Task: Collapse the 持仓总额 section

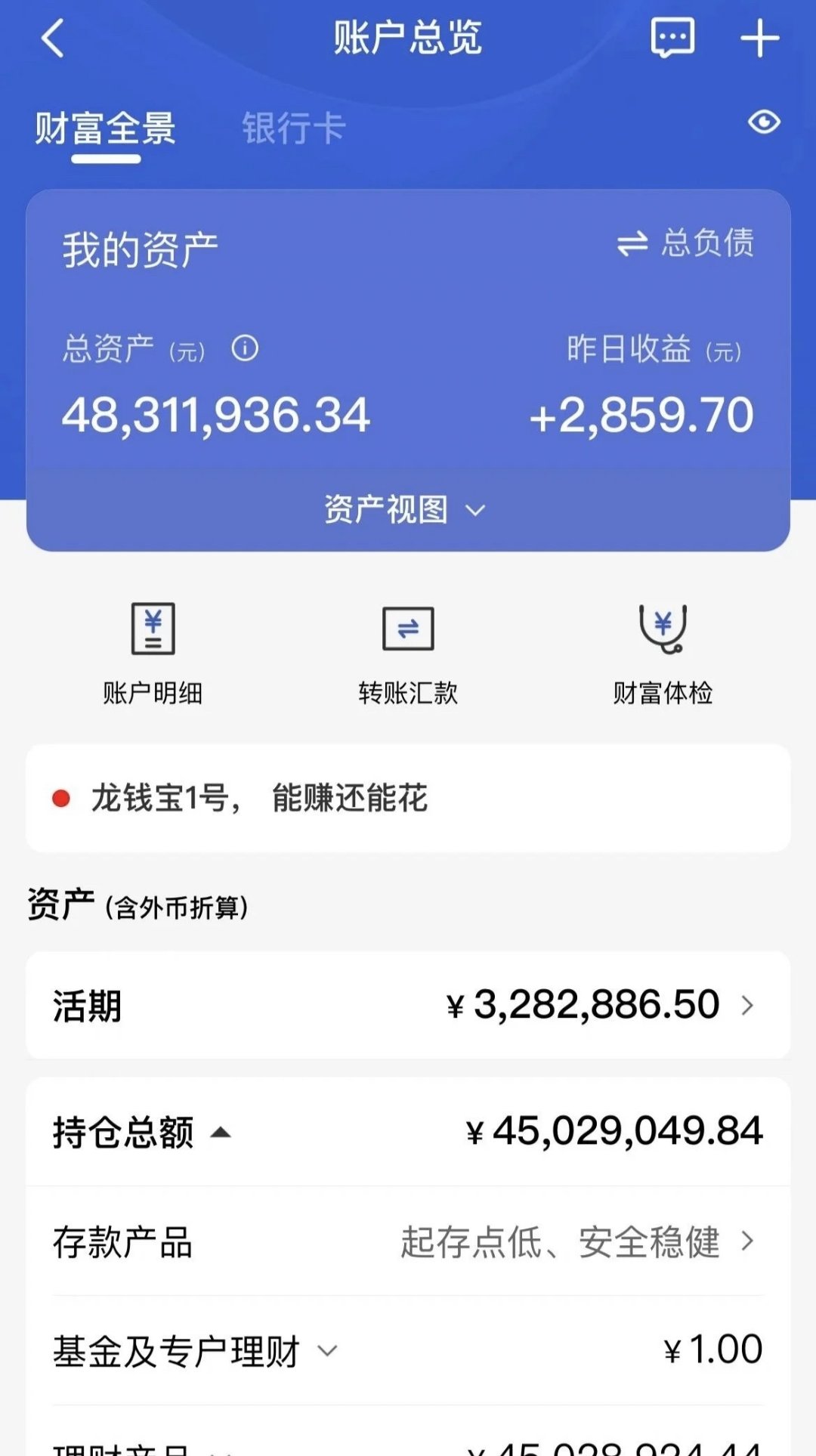Action: [x=221, y=1132]
